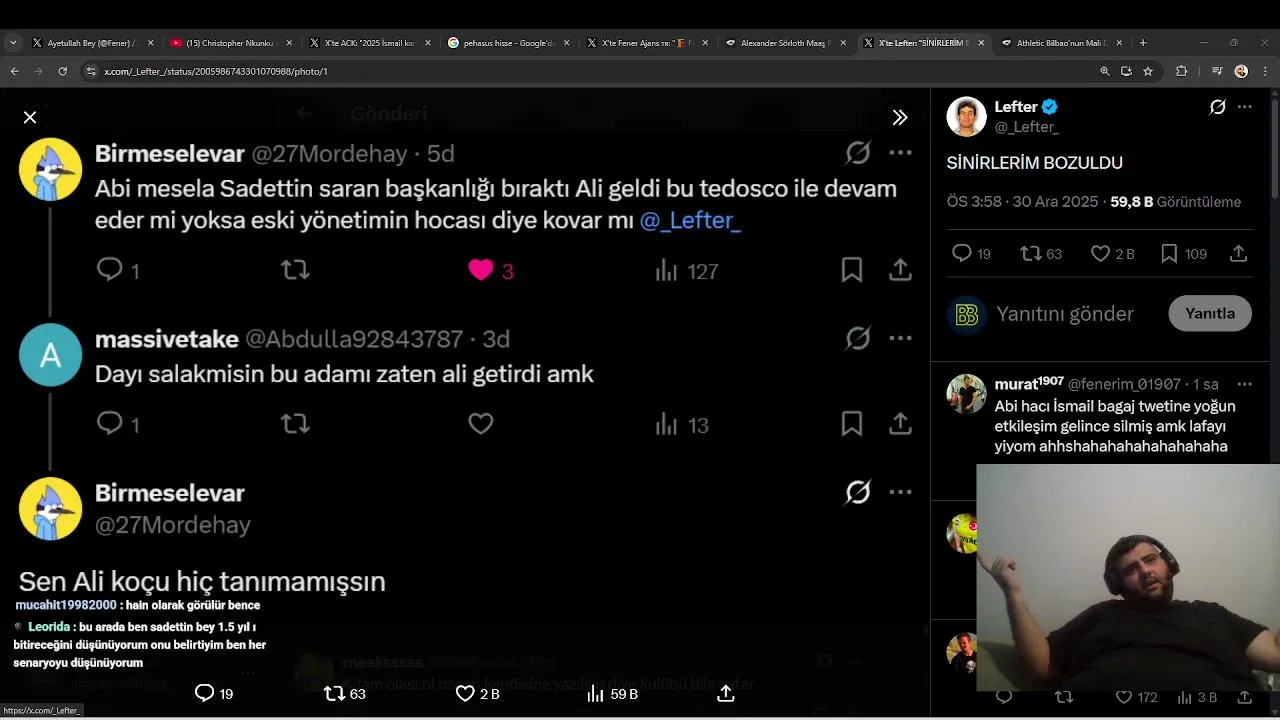Screen dimensions: 1280x720
Task: Open Lefter's profile from the side panel
Action: 1016,107
